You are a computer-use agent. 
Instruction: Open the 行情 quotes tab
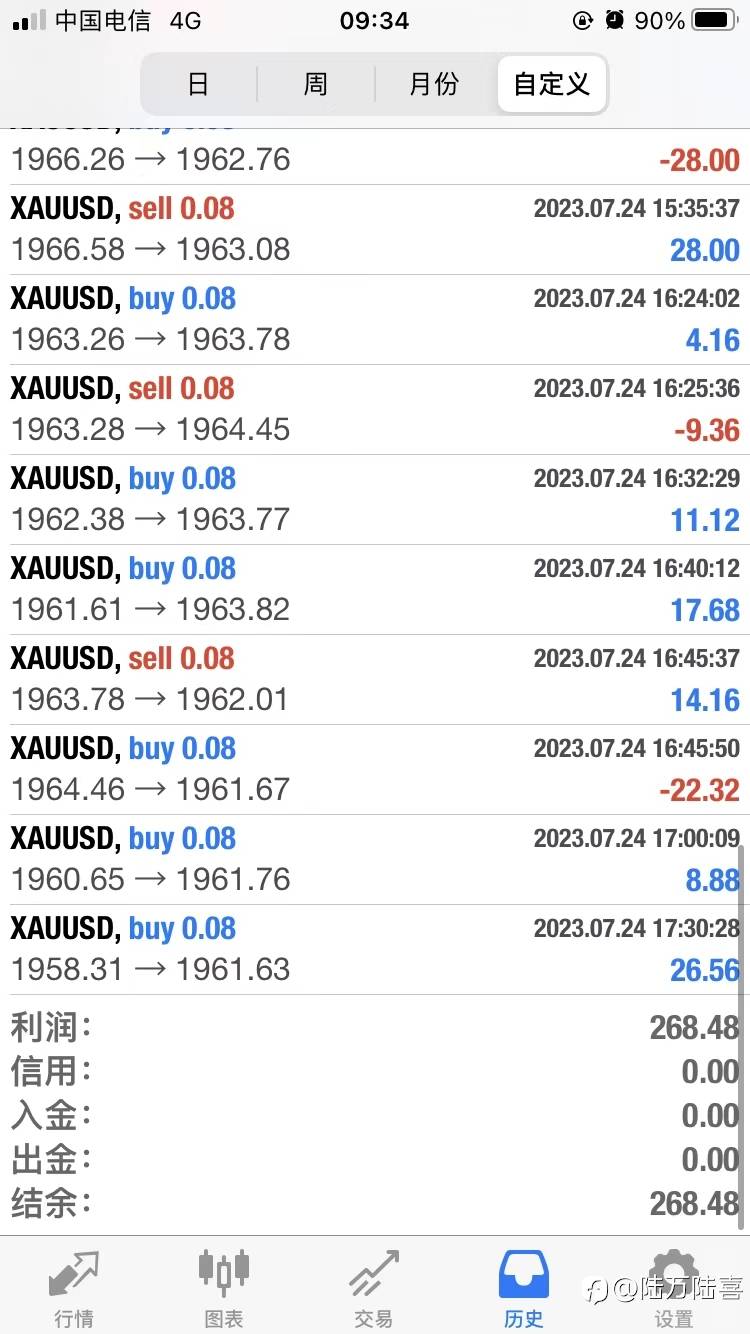pyautogui.click(x=74, y=1288)
